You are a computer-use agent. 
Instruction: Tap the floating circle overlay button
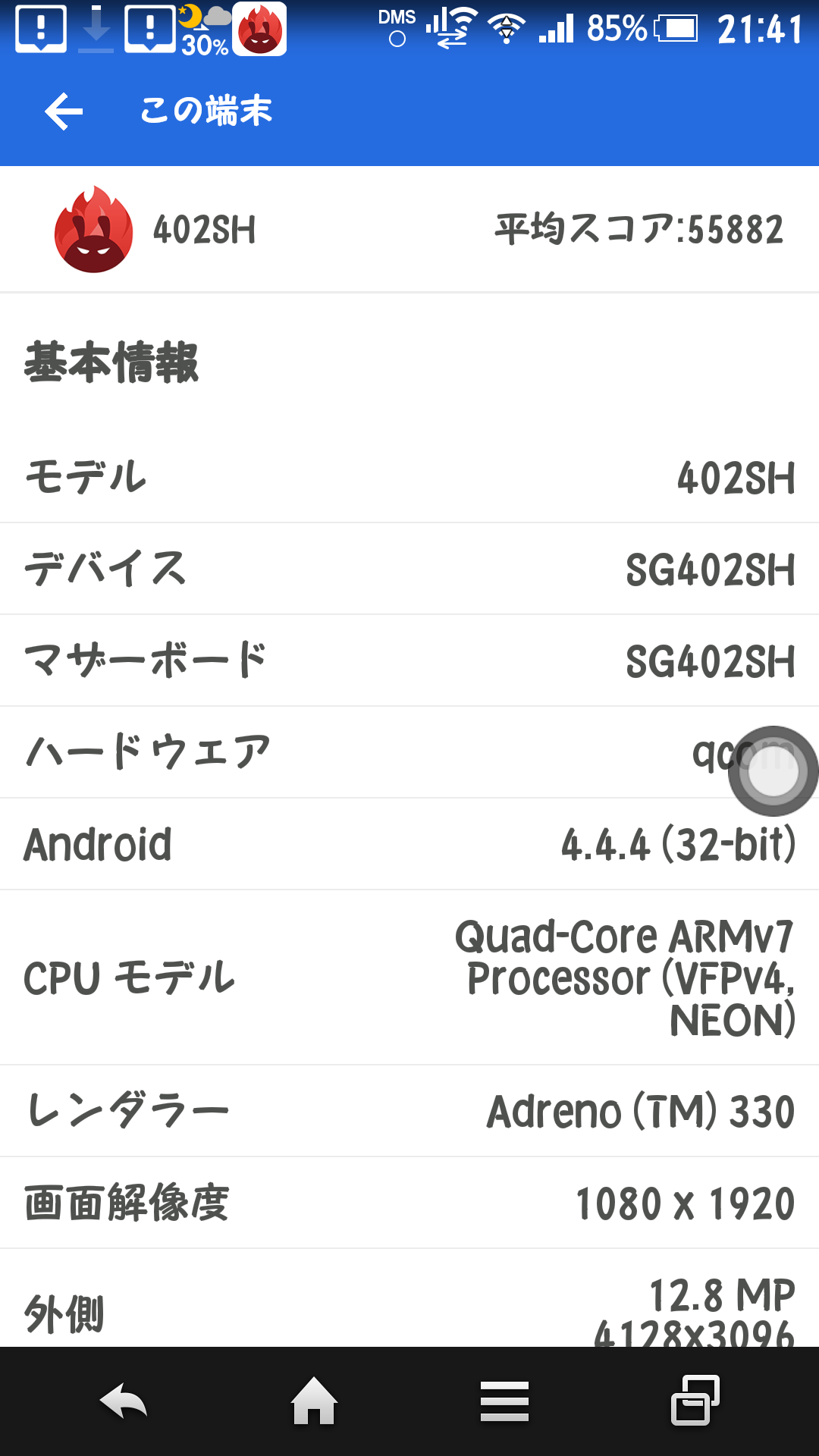coord(773,770)
